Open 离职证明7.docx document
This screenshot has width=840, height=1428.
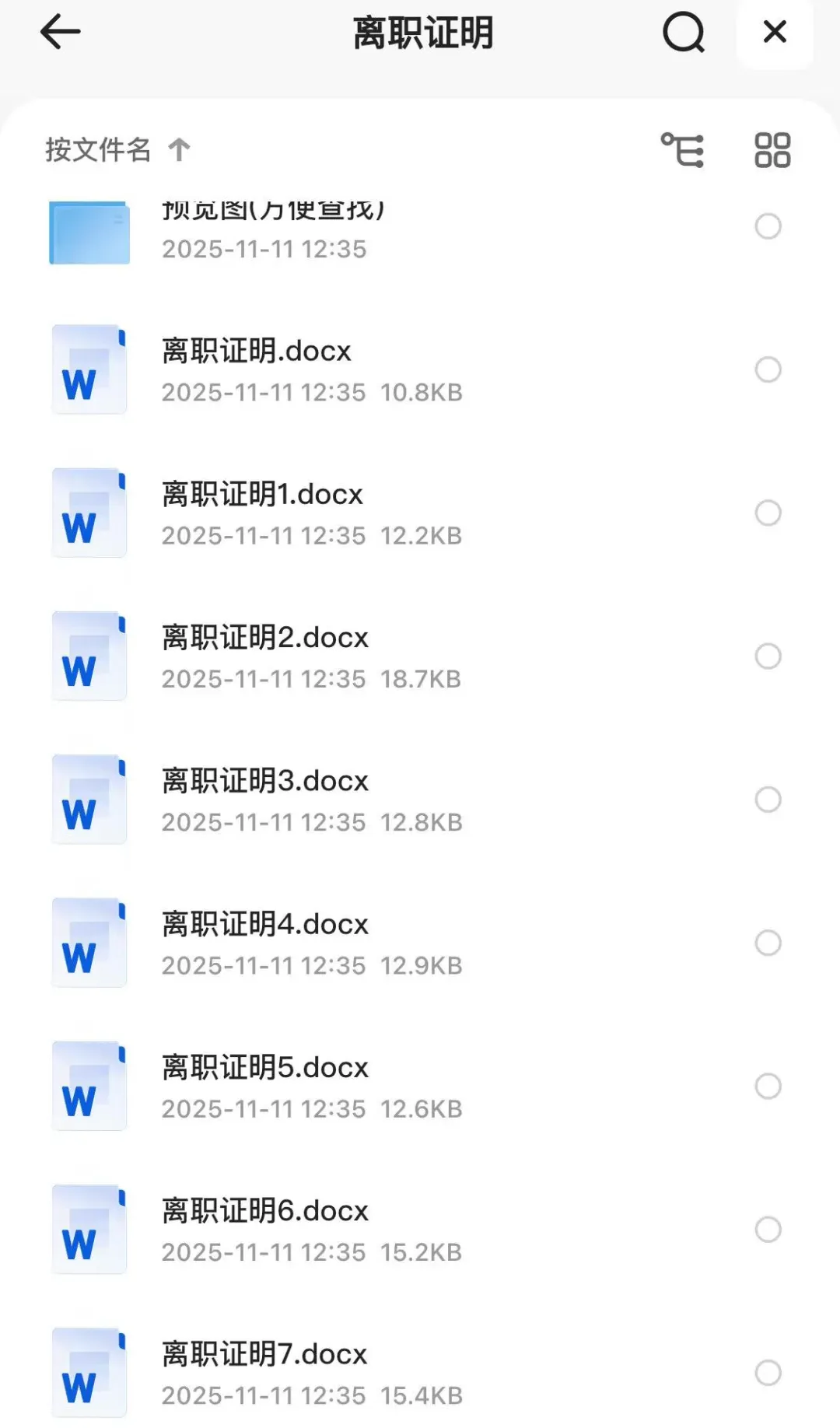(389, 1372)
